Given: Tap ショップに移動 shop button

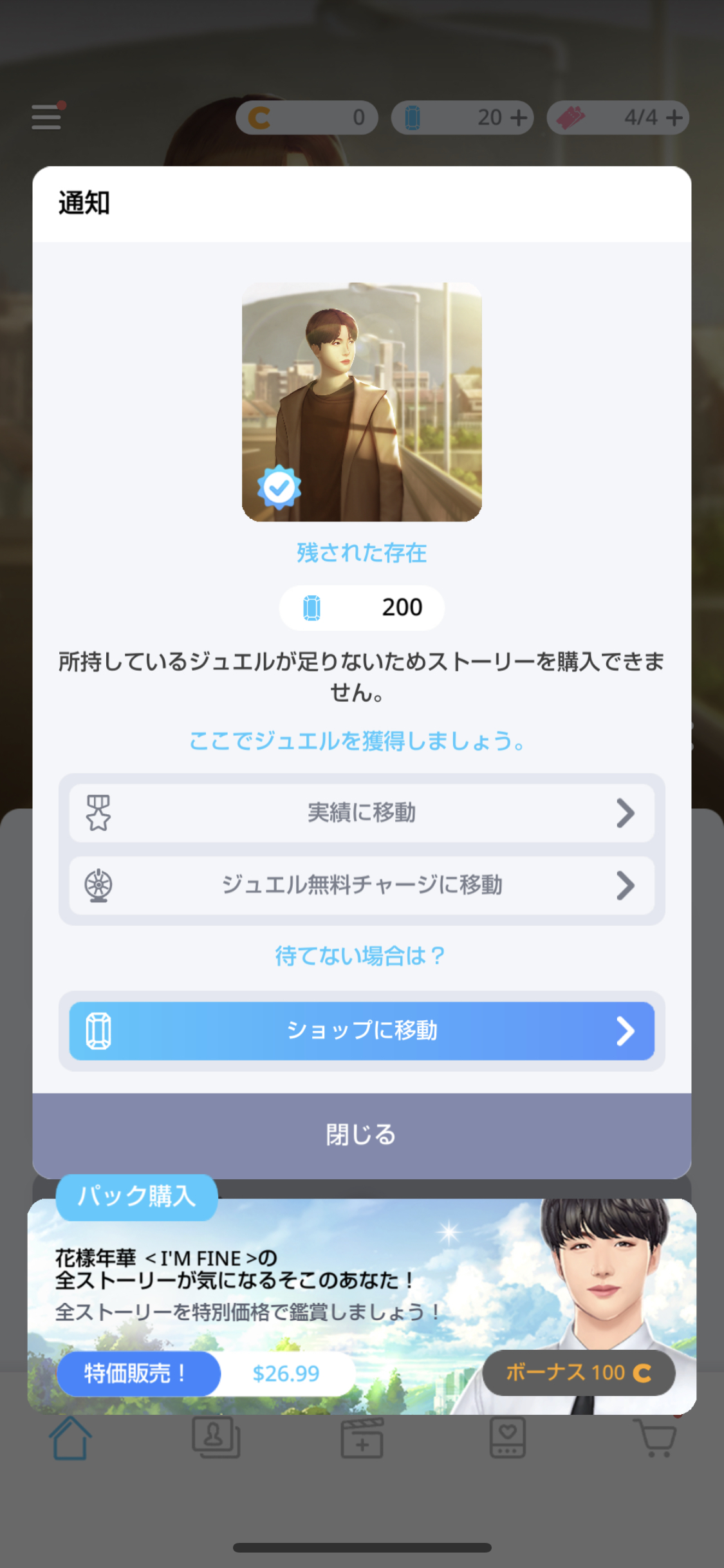Looking at the screenshot, I should click(362, 1031).
